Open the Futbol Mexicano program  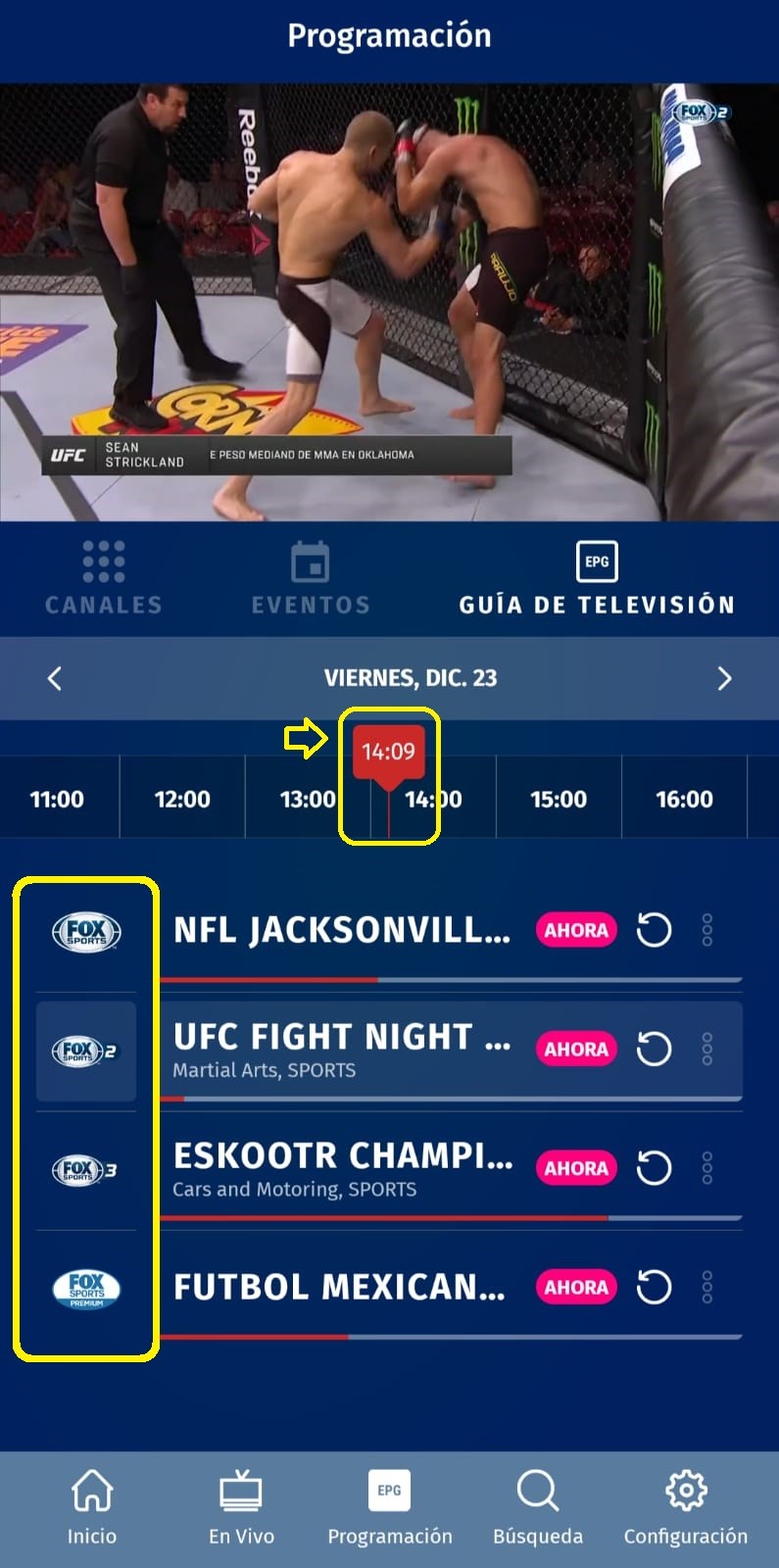pos(339,1287)
